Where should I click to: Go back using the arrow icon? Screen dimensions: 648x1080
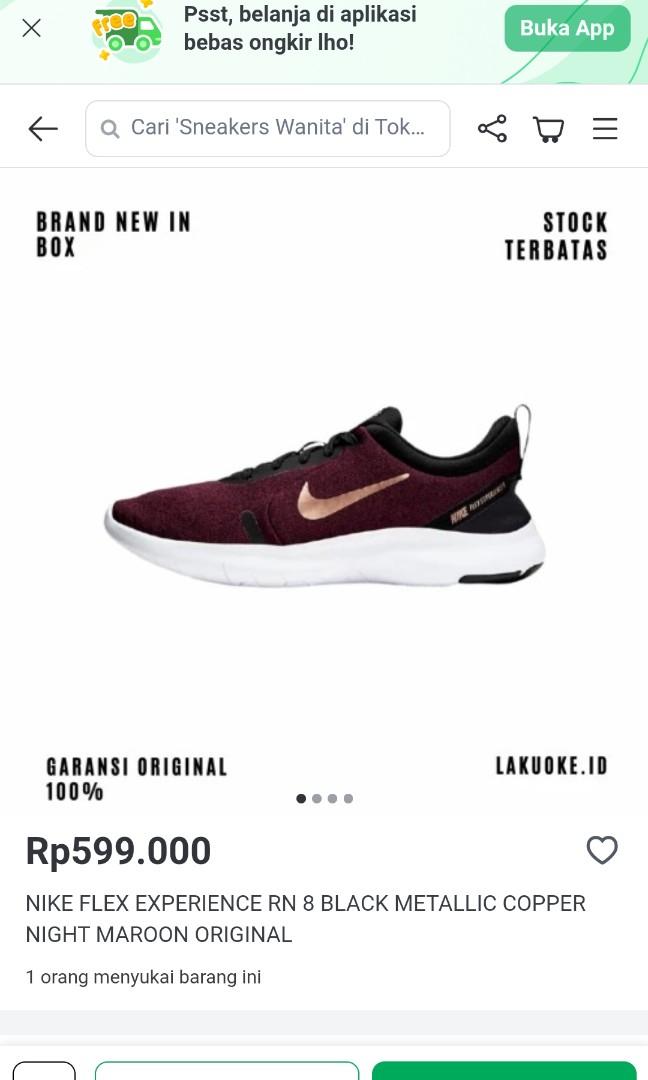43,128
